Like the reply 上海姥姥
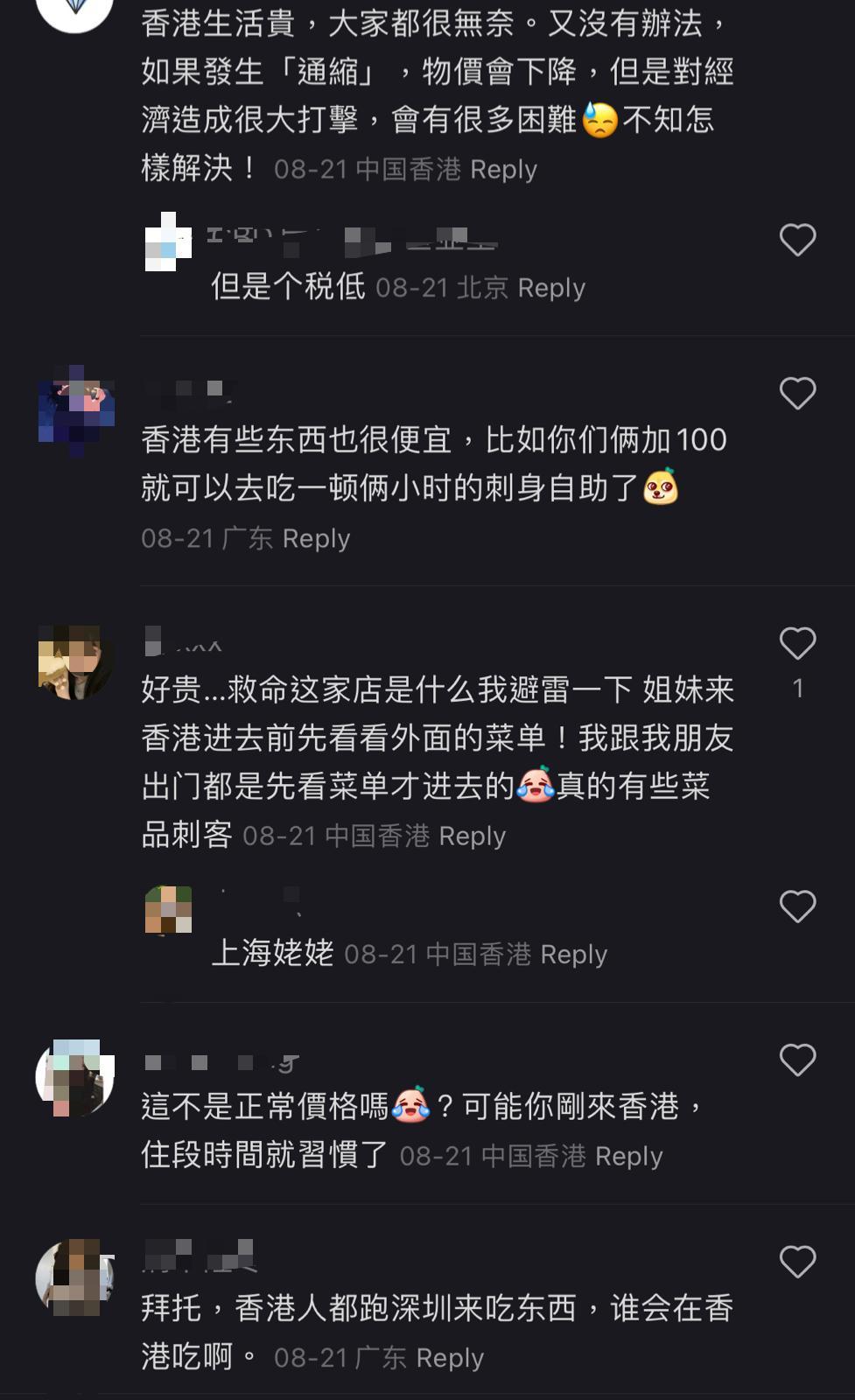Screen dimensions: 855x1400 point(797,906)
